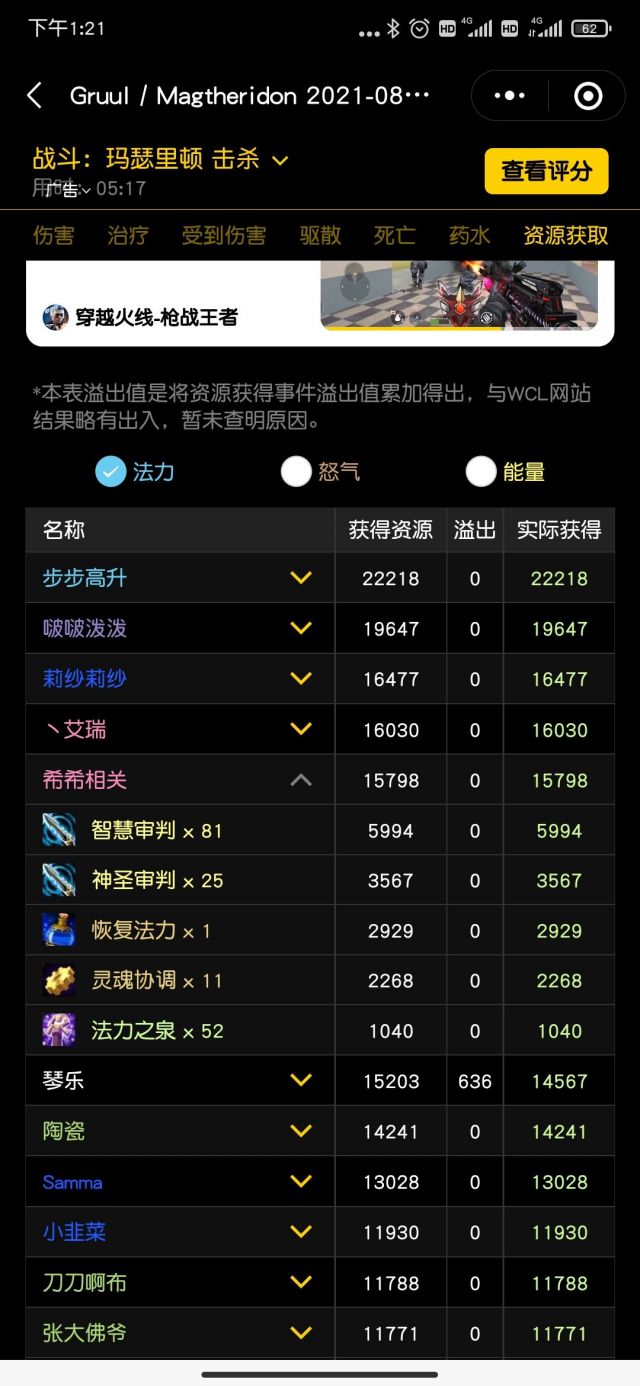
Task: Switch to the 驱散 tab
Action: pyautogui.click(x=320, y=236)
